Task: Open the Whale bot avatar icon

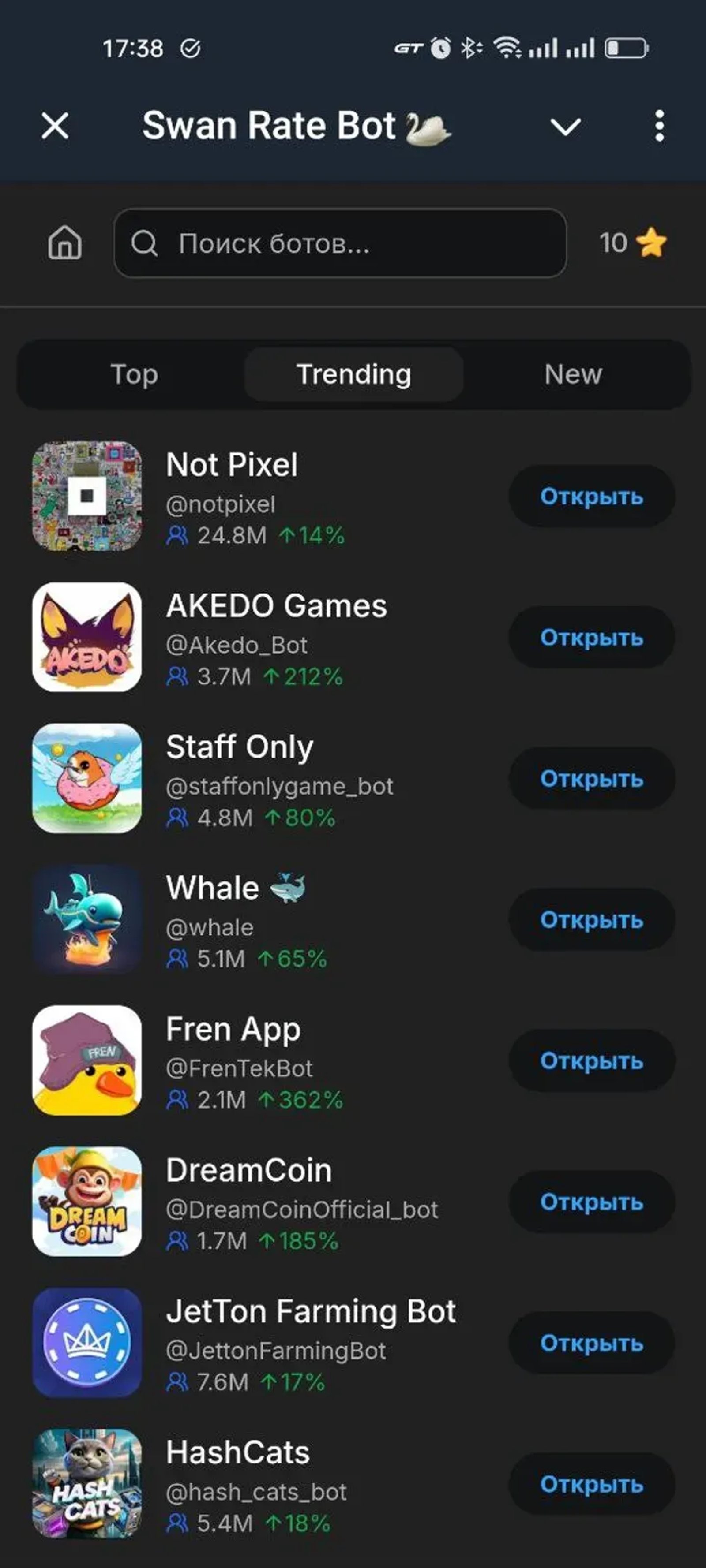Action: tap(87, 921)
